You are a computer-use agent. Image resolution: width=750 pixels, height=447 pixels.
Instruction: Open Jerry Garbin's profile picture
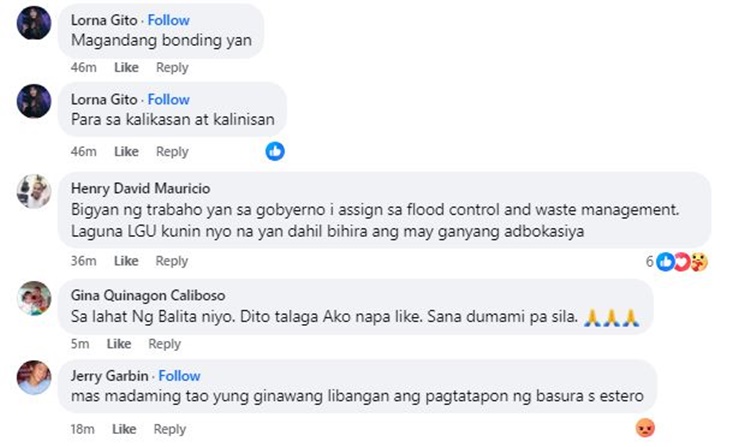(x=34, y=376)
